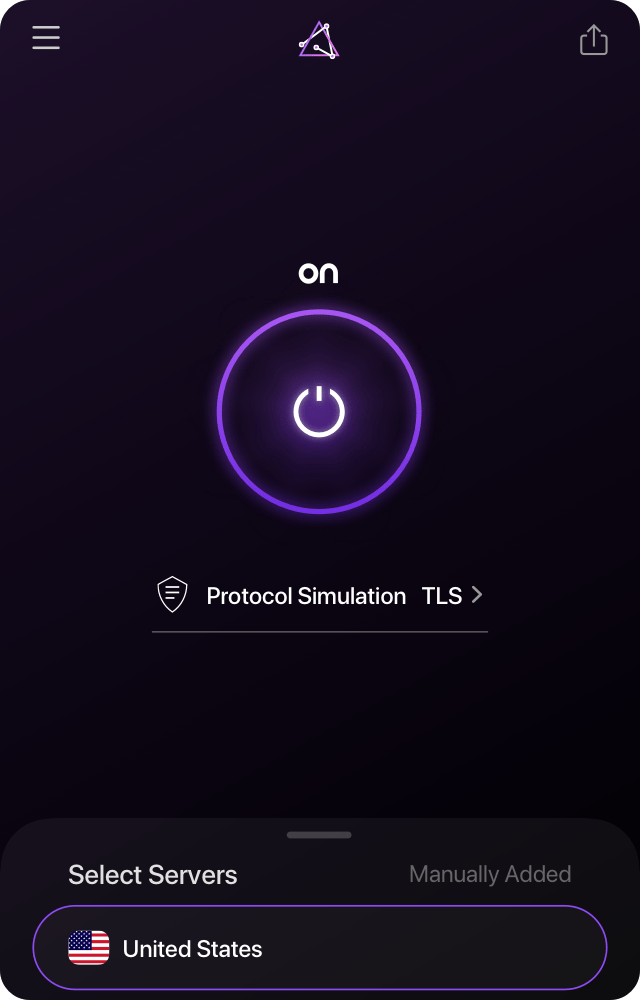Open the hamburger menu

[x=46, y=38]
